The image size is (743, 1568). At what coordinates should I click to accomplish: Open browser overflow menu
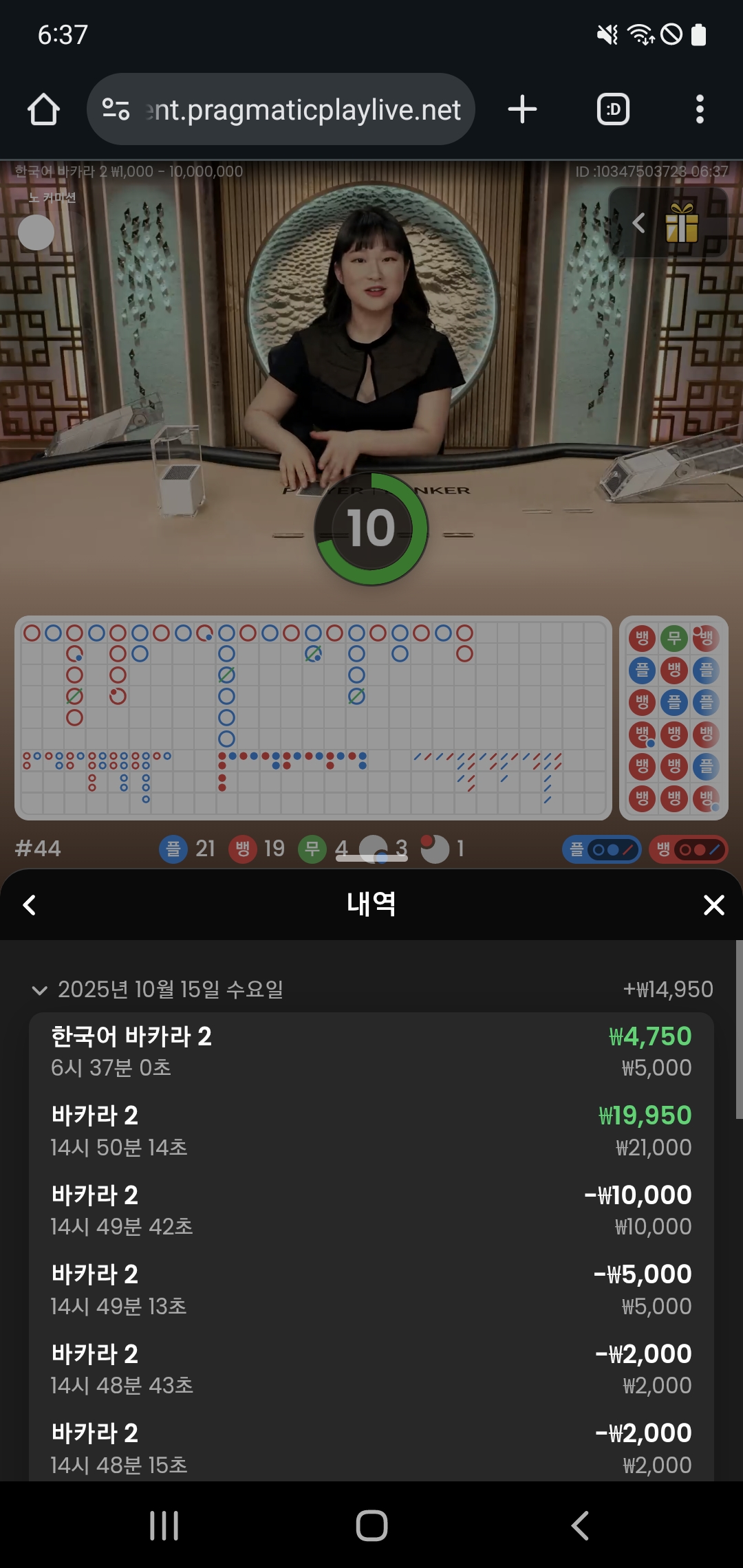(700, 110)
